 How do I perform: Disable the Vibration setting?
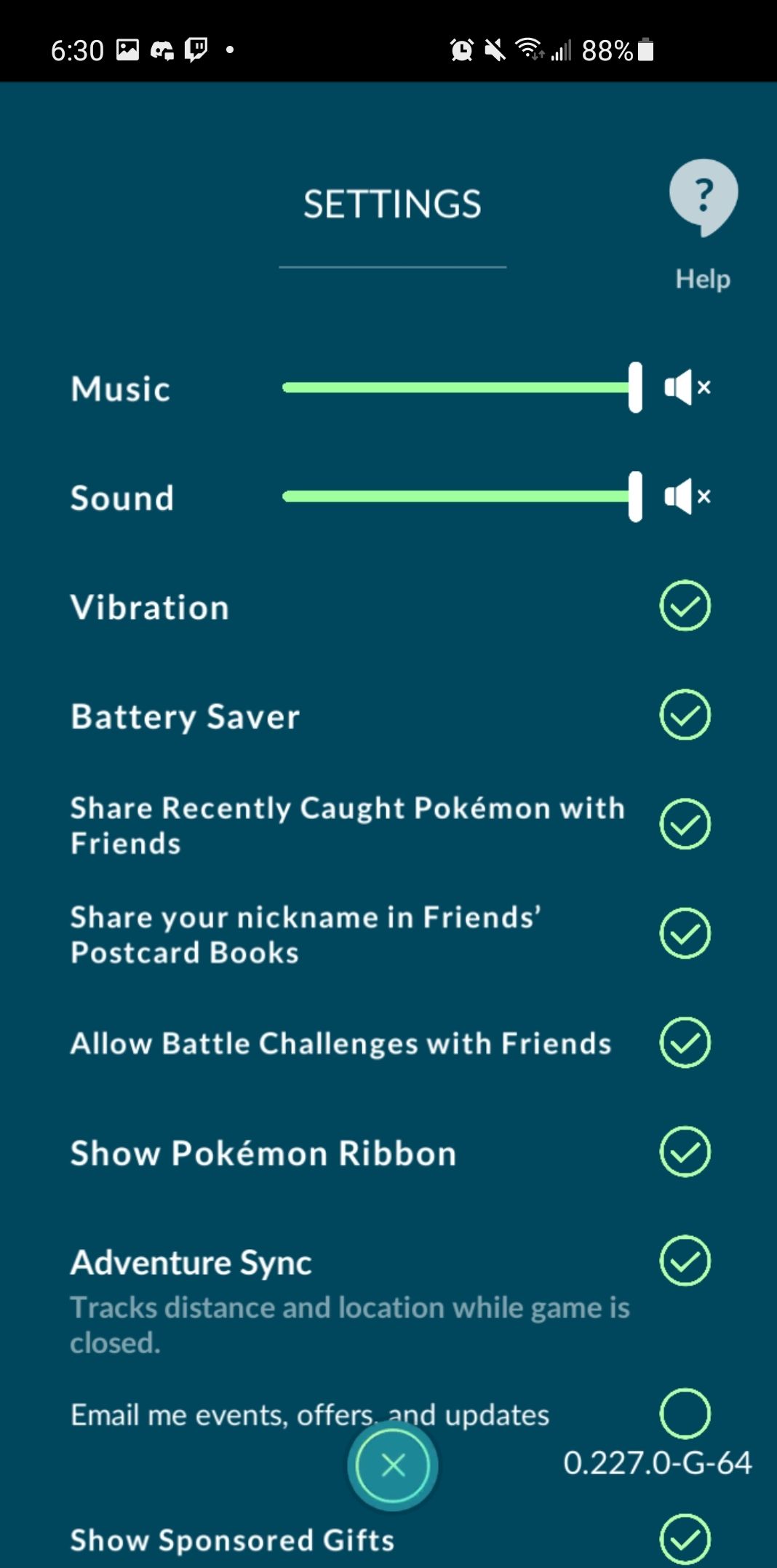pos(685,606)
